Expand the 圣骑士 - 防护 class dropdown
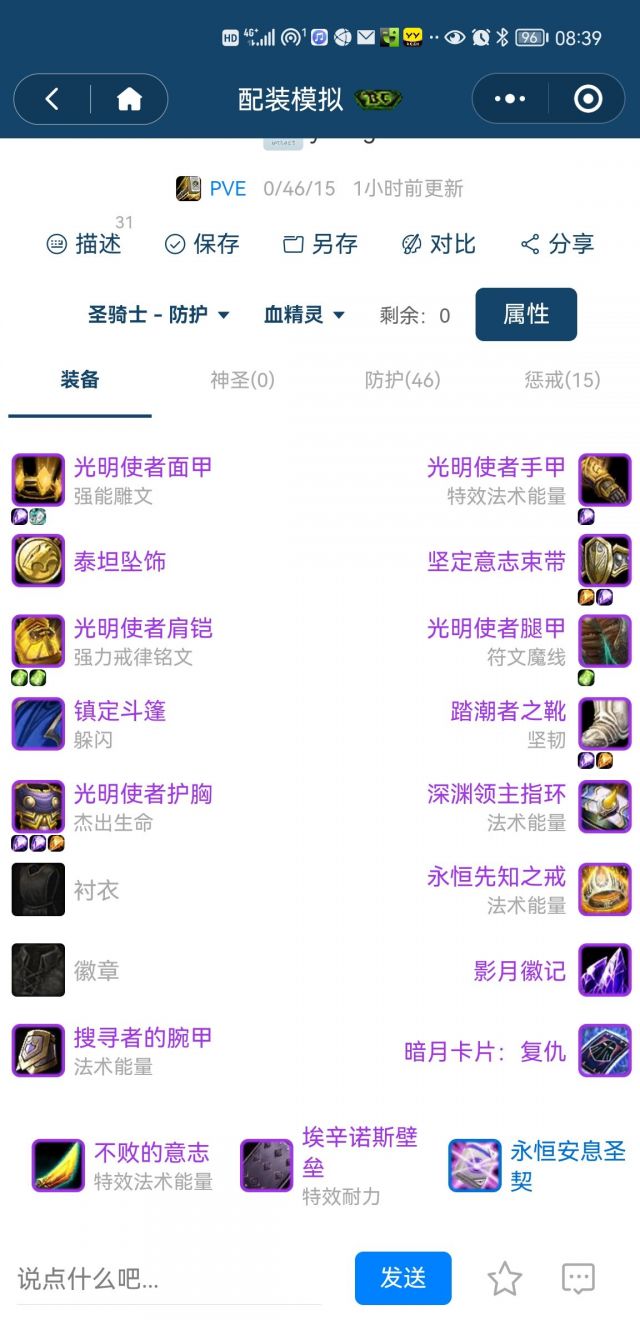Viewport: 640px width, 1320px height. [x=158, y=315]
